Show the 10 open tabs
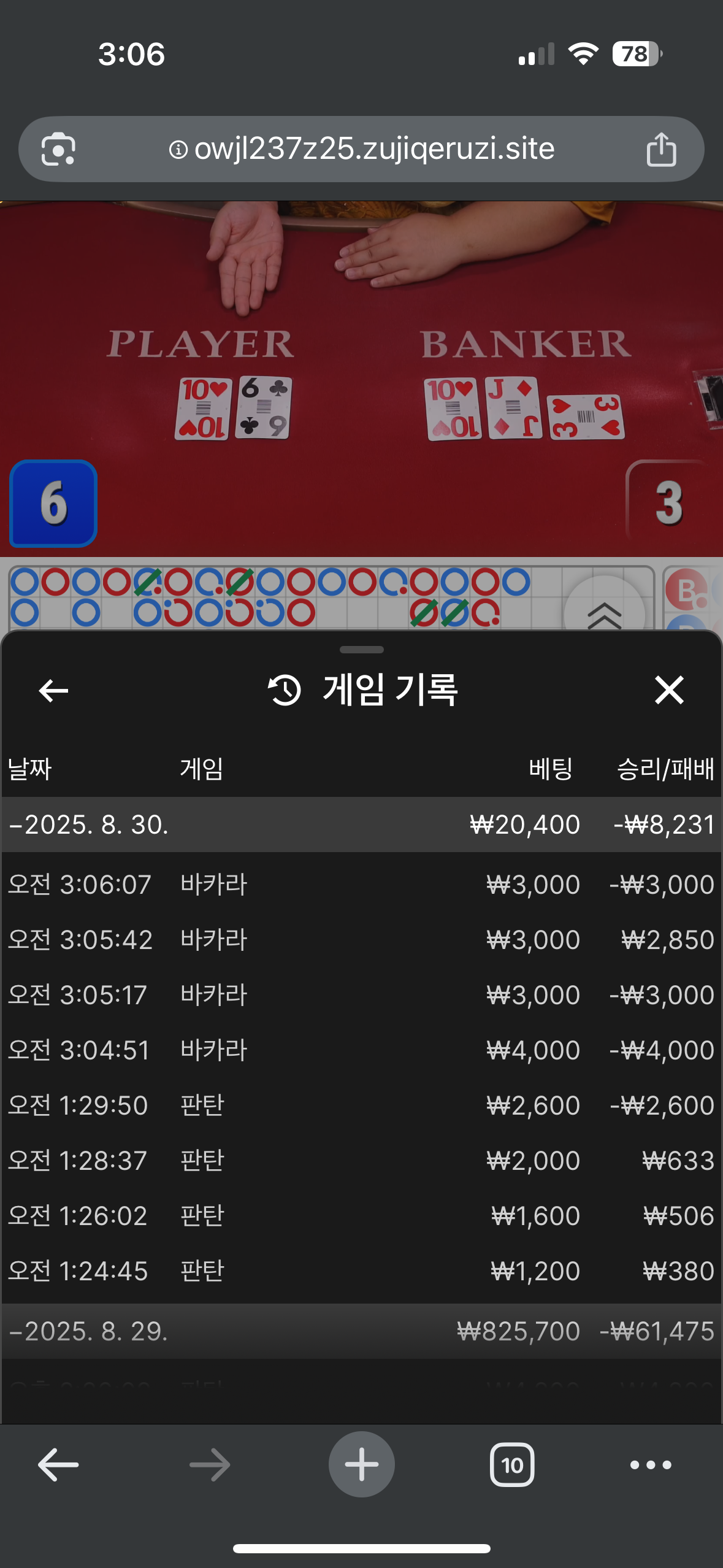Viewport: 723px width, 1568px height. (x=512, y=1465)
